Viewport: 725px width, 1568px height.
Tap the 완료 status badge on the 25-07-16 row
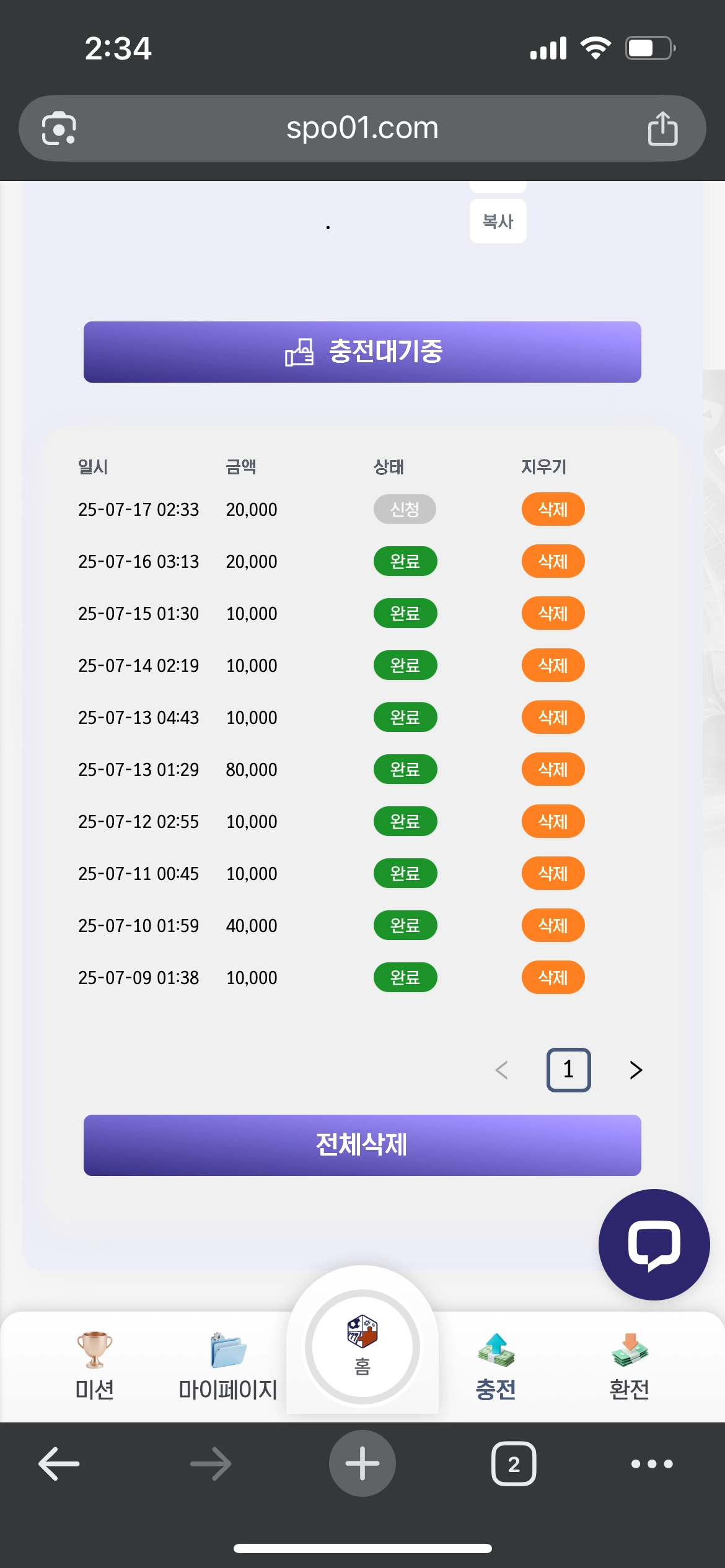[405, 561]
